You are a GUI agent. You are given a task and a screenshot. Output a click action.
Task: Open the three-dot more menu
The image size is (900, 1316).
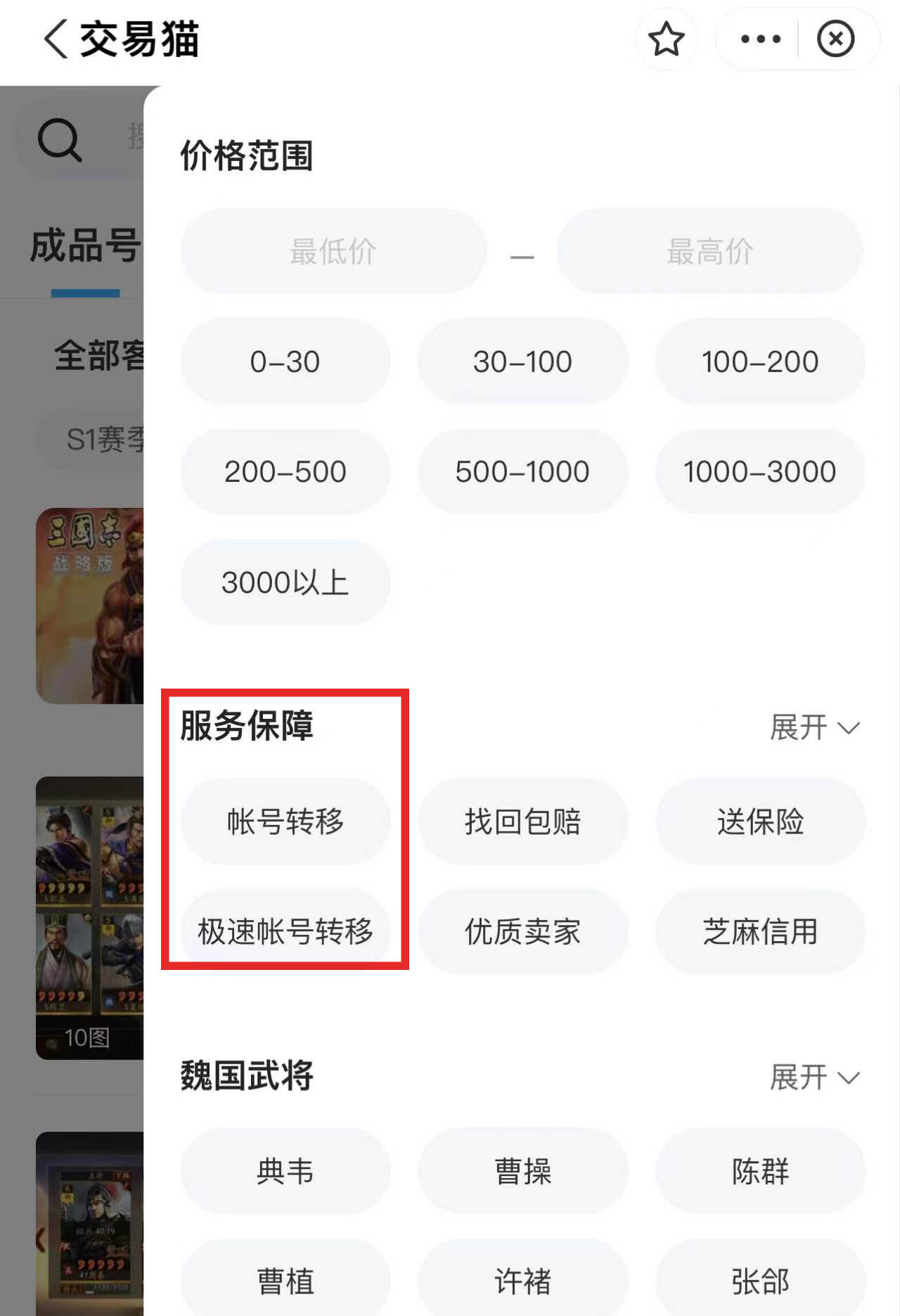click(x=760, y=39)
